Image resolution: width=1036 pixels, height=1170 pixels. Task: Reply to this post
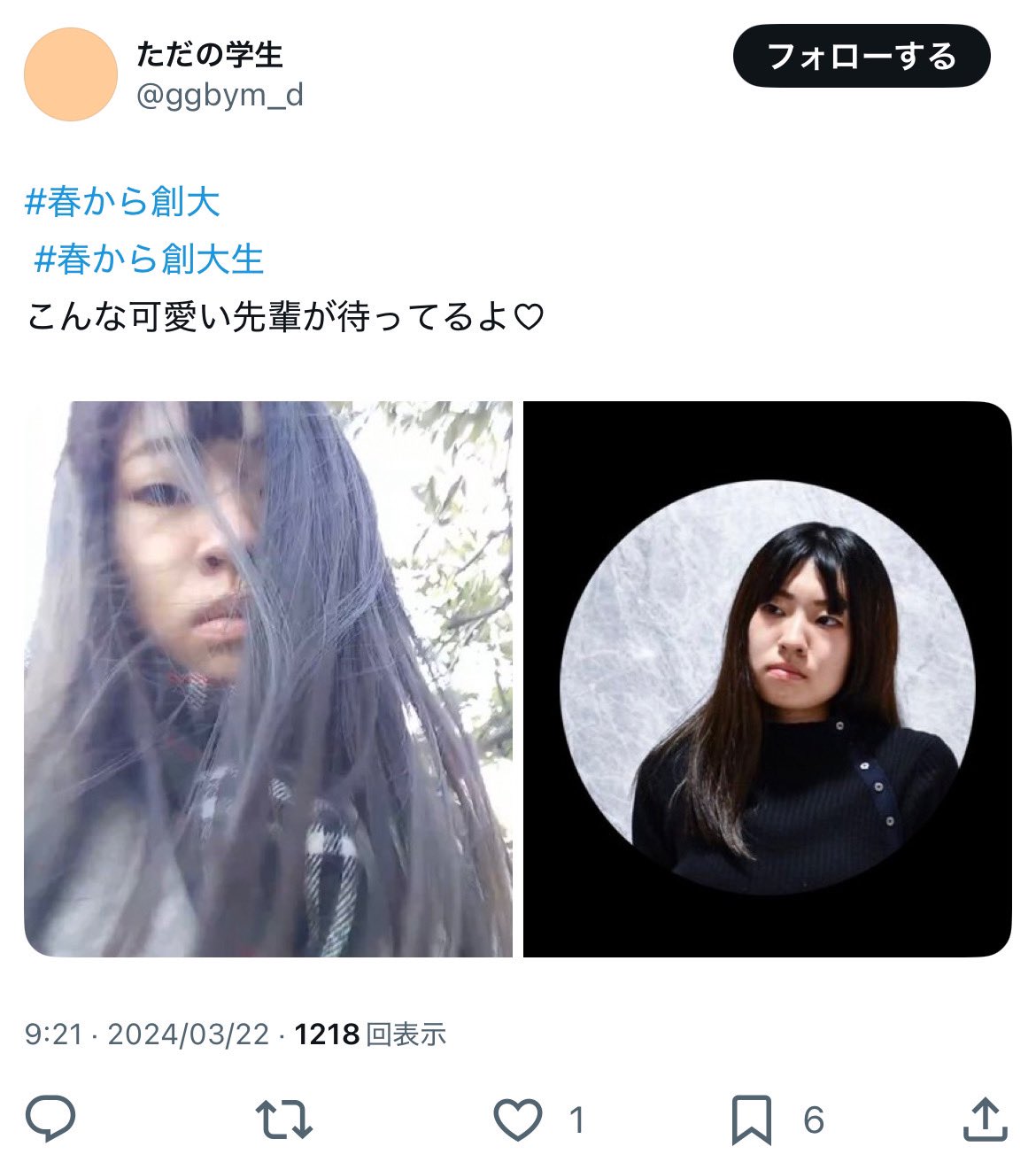(50, 1120)
